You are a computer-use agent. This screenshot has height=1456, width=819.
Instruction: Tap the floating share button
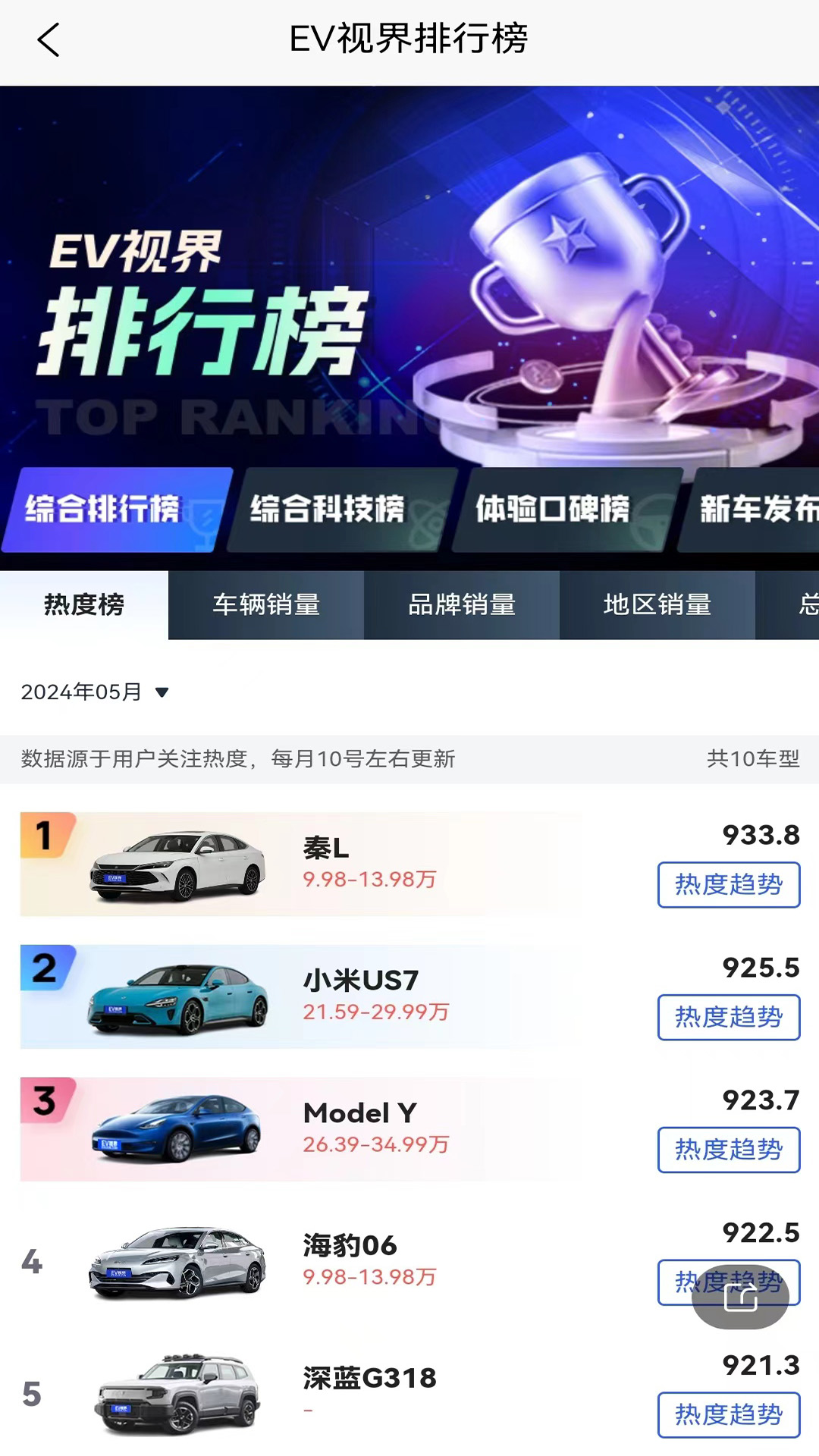[x=740, y=1298]
